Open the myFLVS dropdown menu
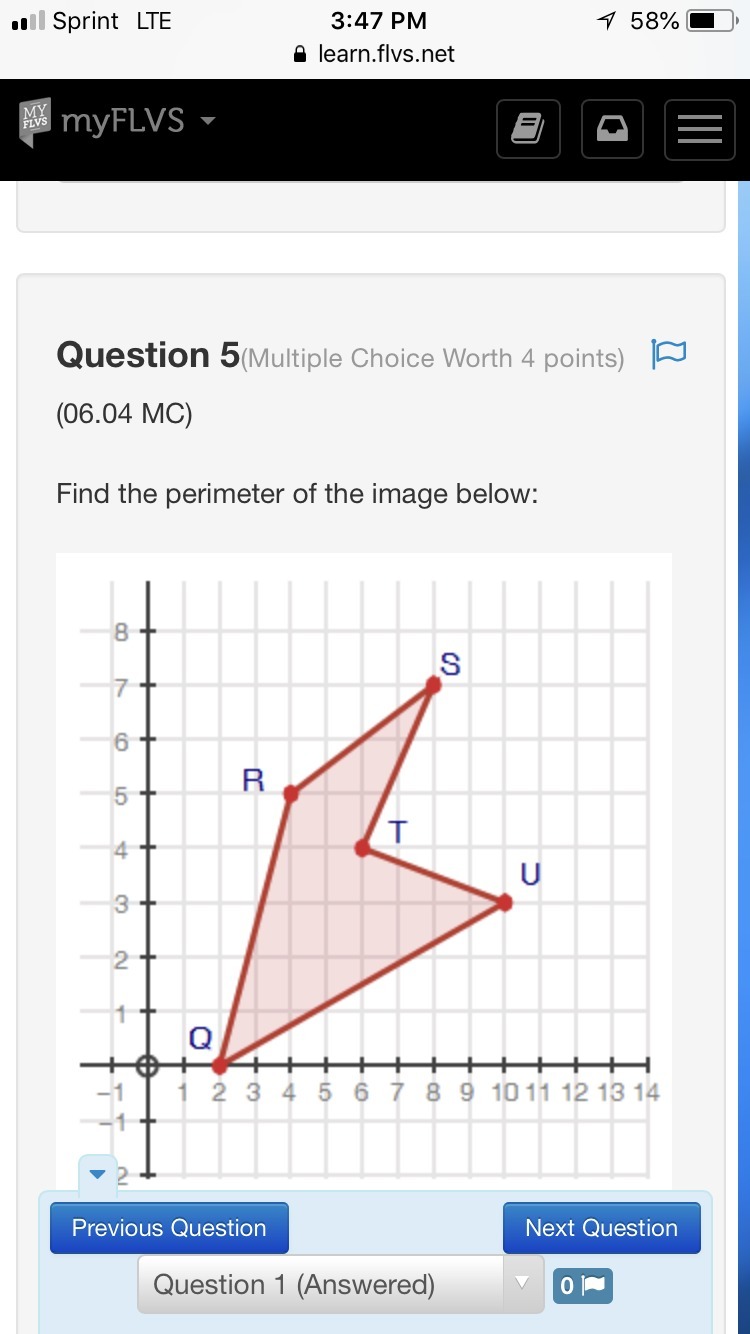 [120, 122]
